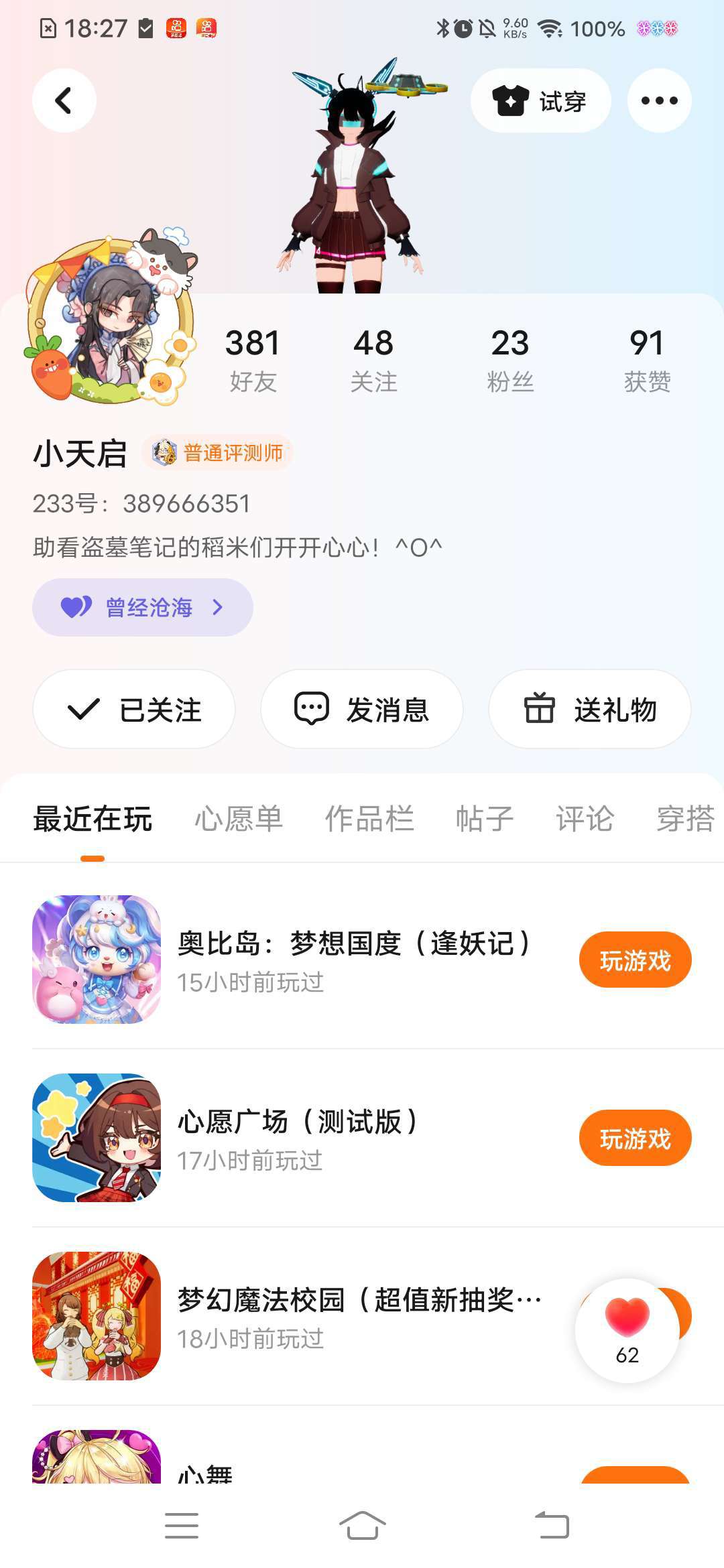View the 23 粉丝 followers list
724x1568 pixels.
(x=510, y=359)
